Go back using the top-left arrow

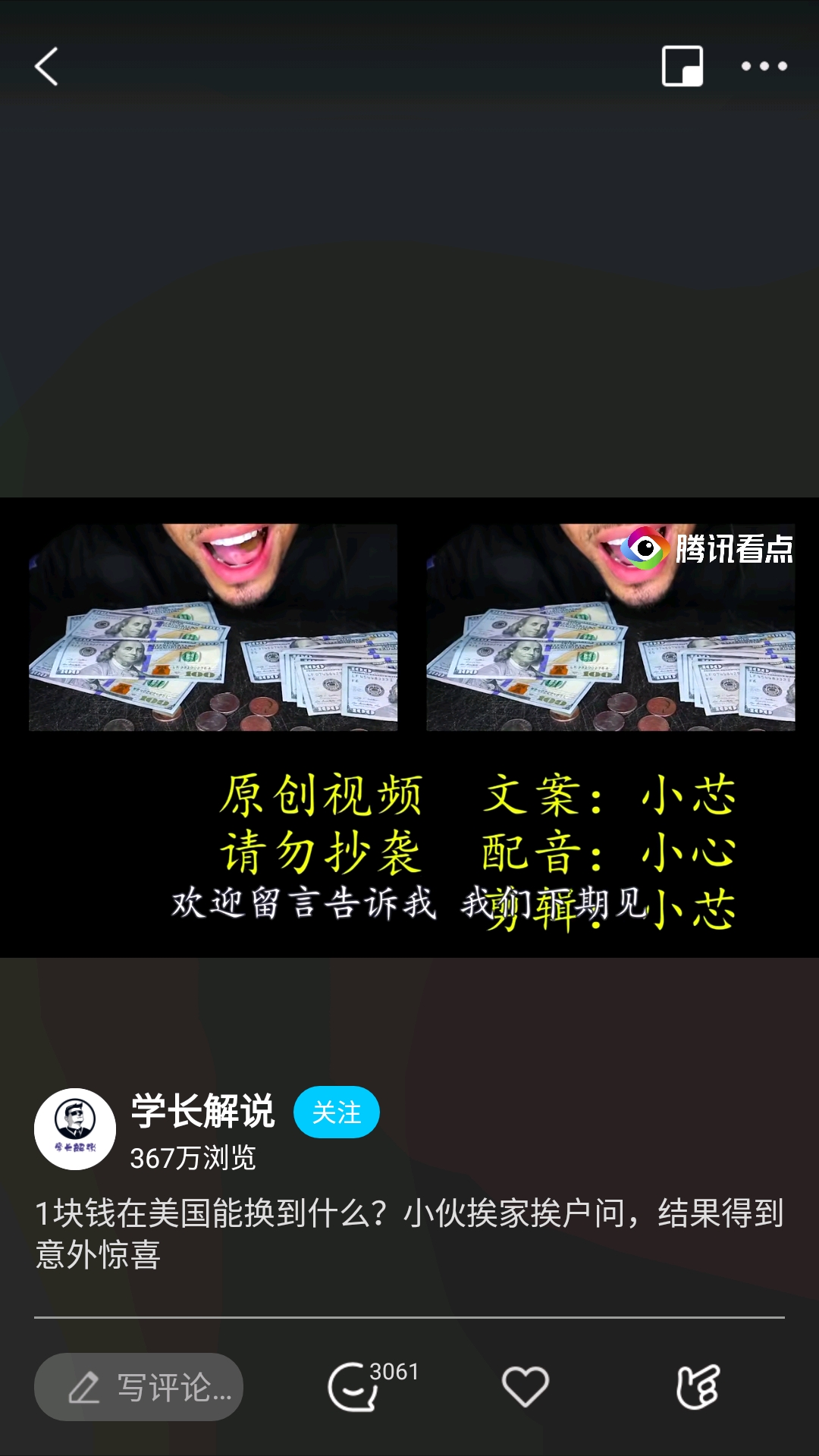pyautogui.click(x=47, y=67)
